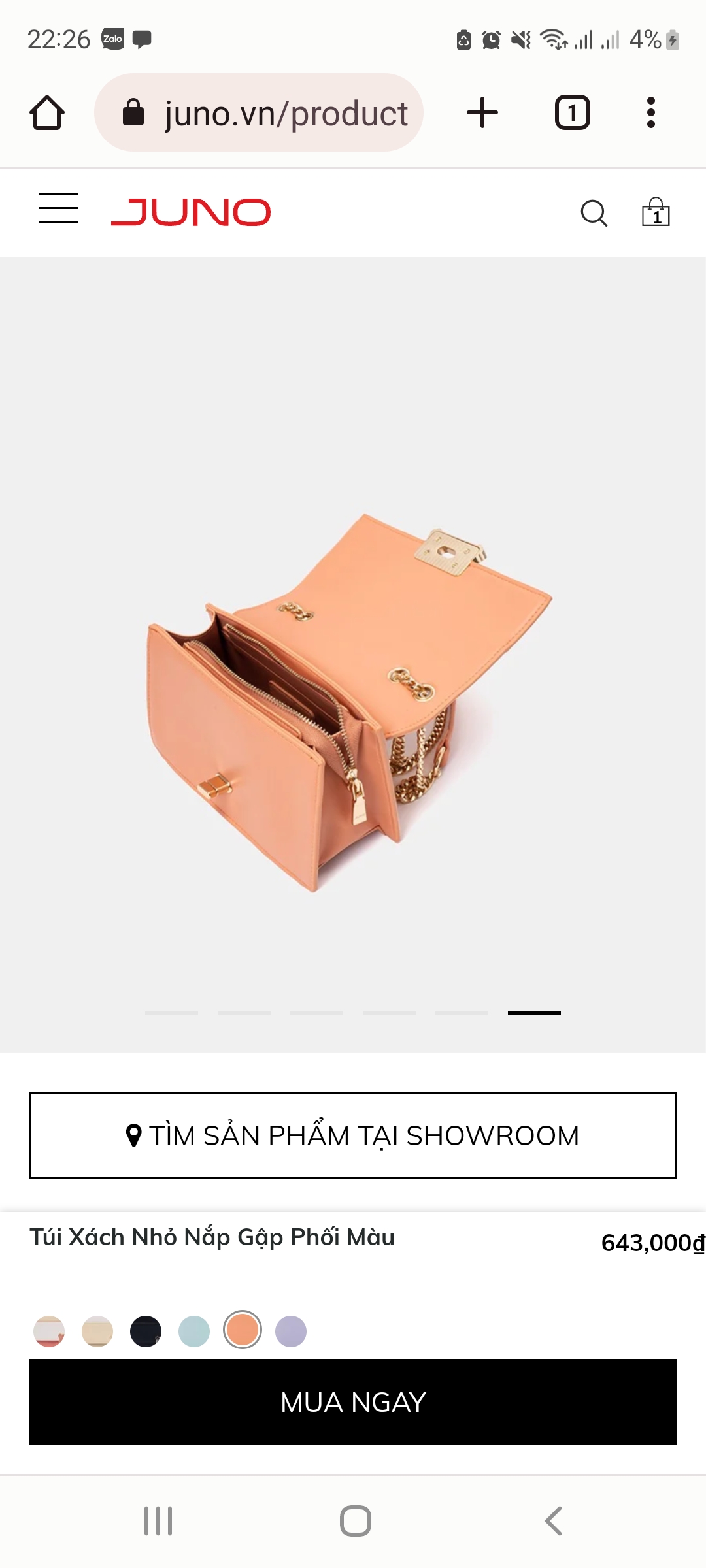Image resolution: width=706 pixels, height=1568 pixels.
Task: Open the hamburger menu
Action: tap(59, 209)
